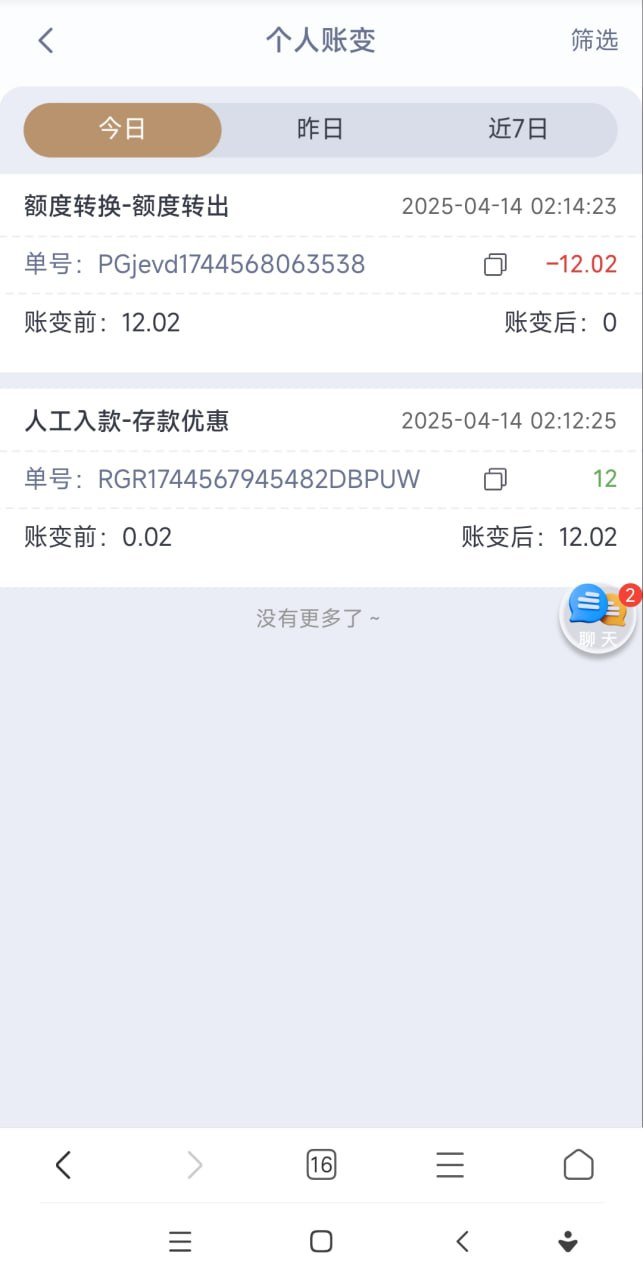Go to the browser home page
The width and height of the screenshot is (643, 1280).
(579, 1164)
